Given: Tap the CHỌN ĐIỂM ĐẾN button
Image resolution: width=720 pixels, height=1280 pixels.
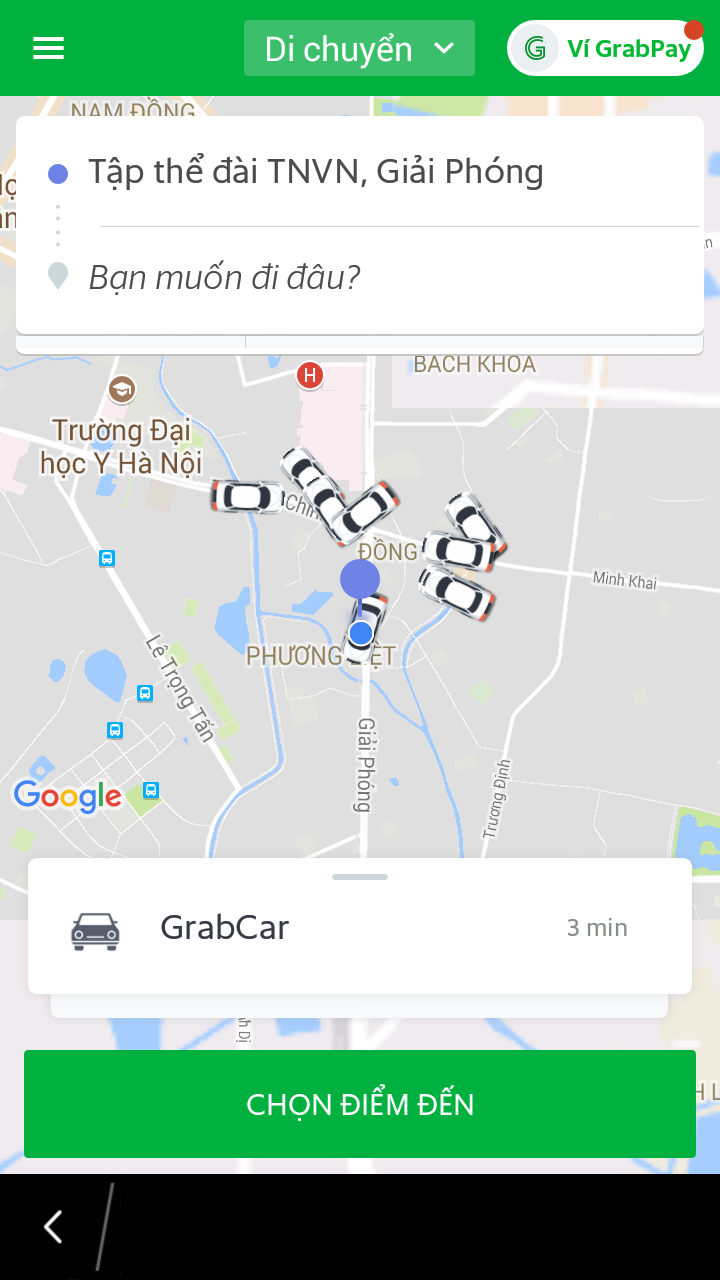Looking at the screenshot, I should click(360, 1104).
